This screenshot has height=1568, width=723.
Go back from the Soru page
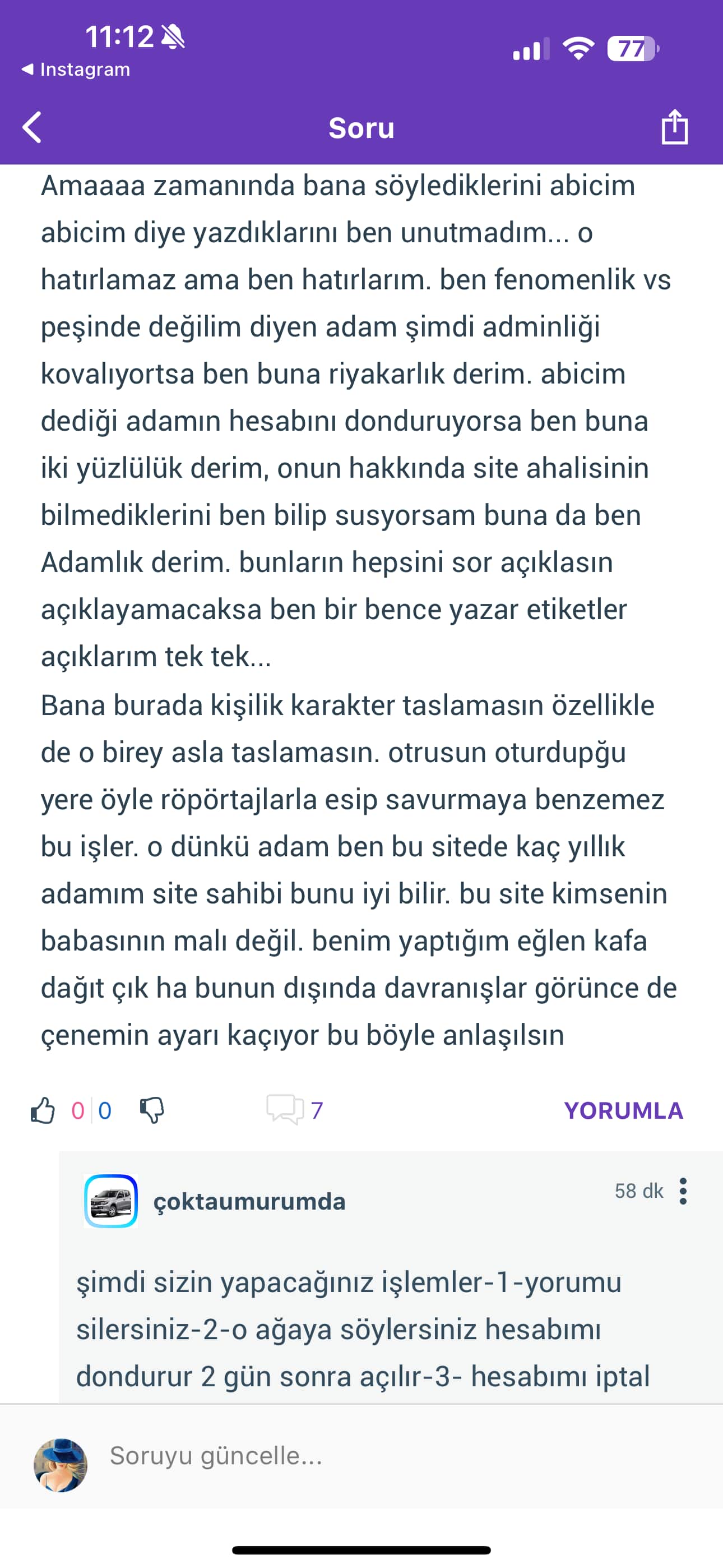(x=31, y=127)
